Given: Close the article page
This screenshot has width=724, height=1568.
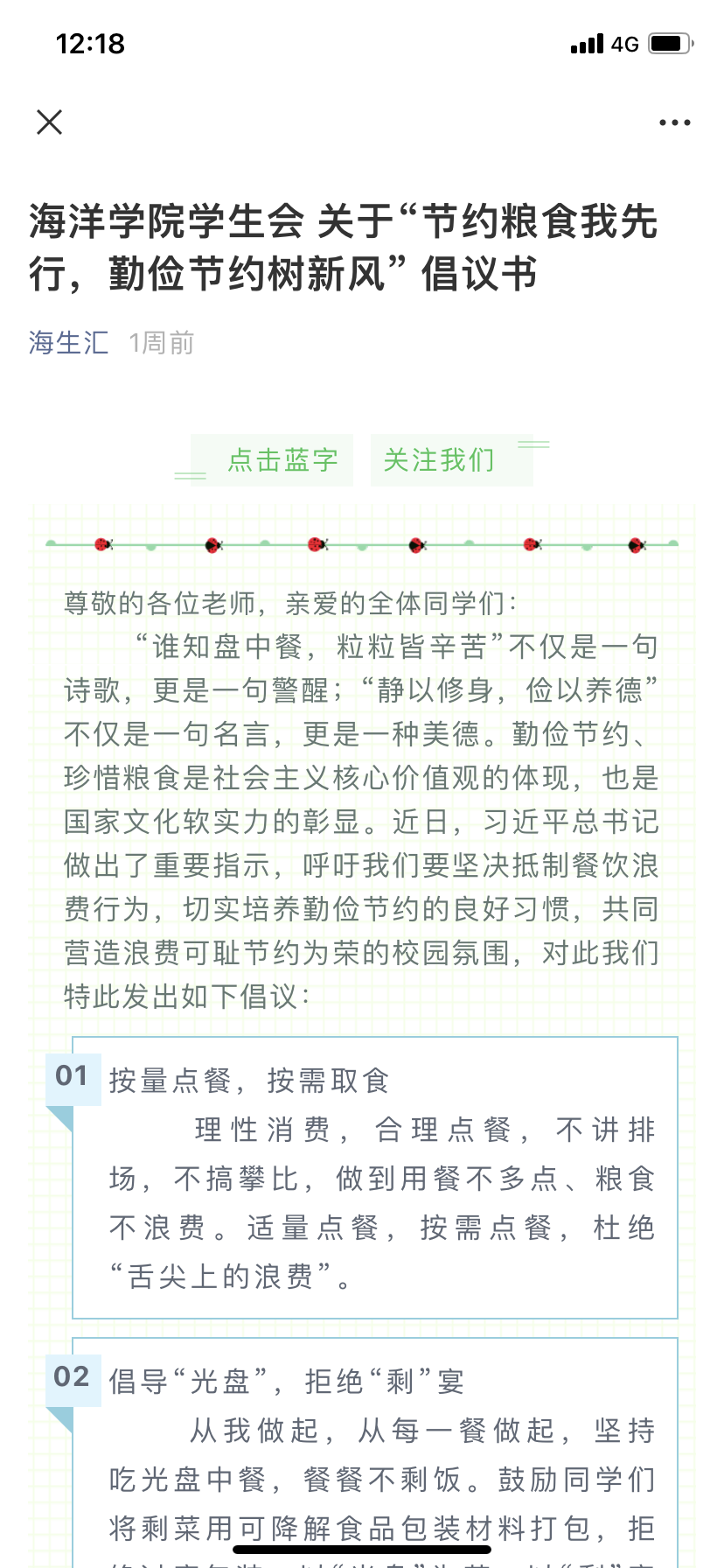Looking at the screenshot, I should (50, 122).
